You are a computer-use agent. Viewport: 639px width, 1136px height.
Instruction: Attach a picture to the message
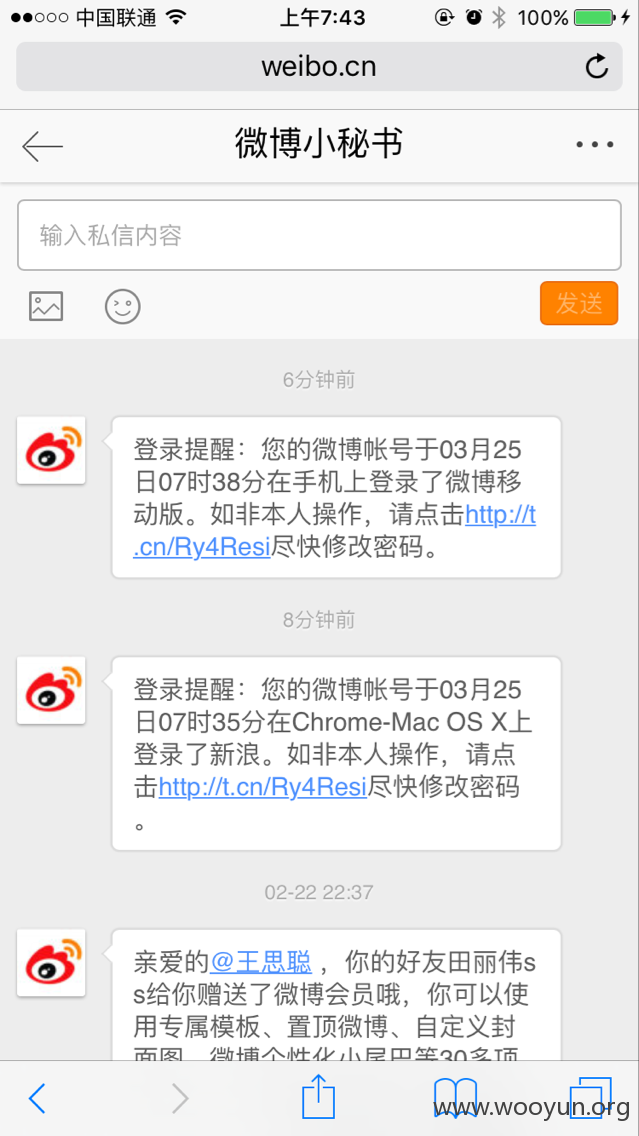[46, 306]
